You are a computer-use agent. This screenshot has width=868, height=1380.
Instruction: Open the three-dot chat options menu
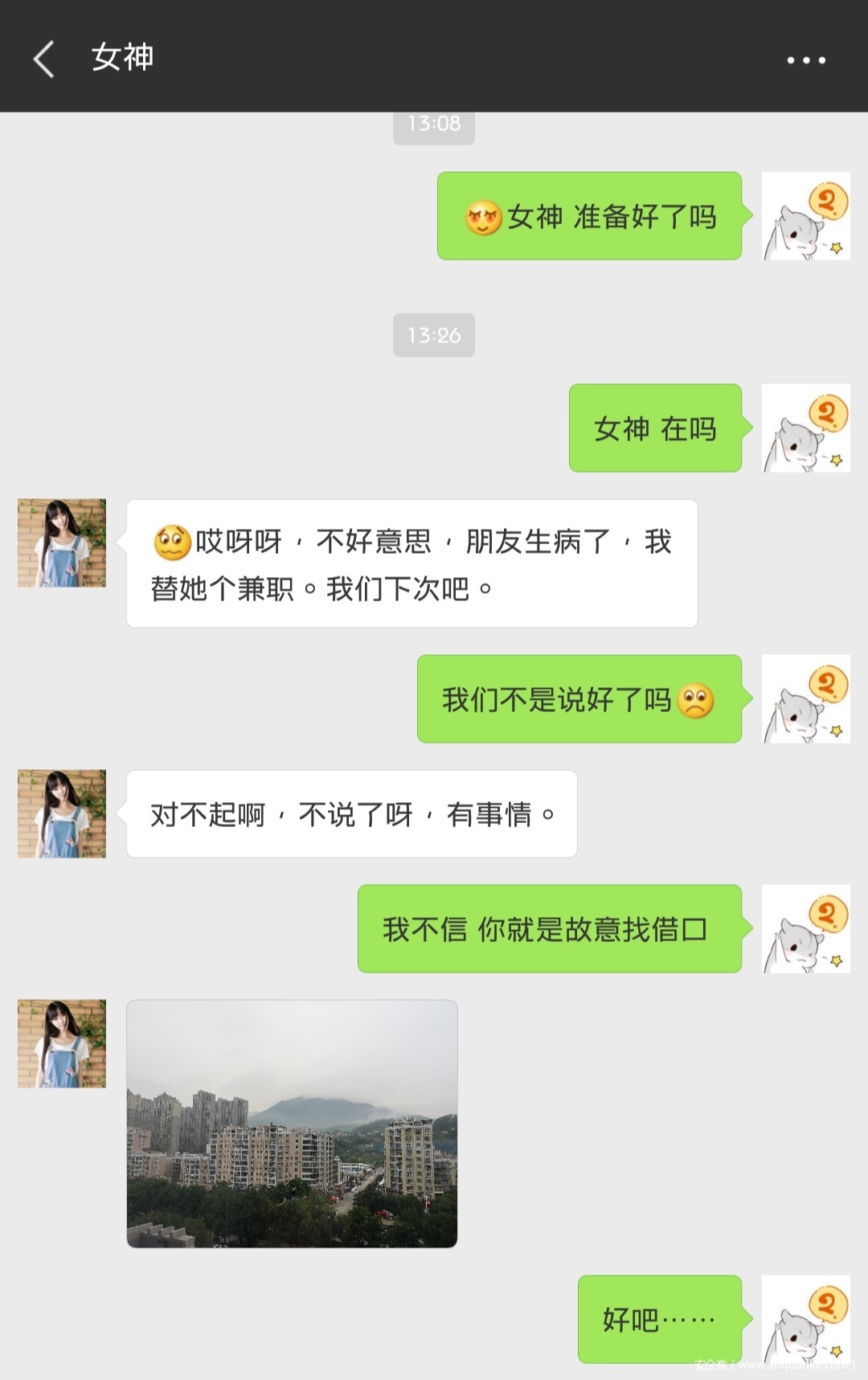pos(805,60)
